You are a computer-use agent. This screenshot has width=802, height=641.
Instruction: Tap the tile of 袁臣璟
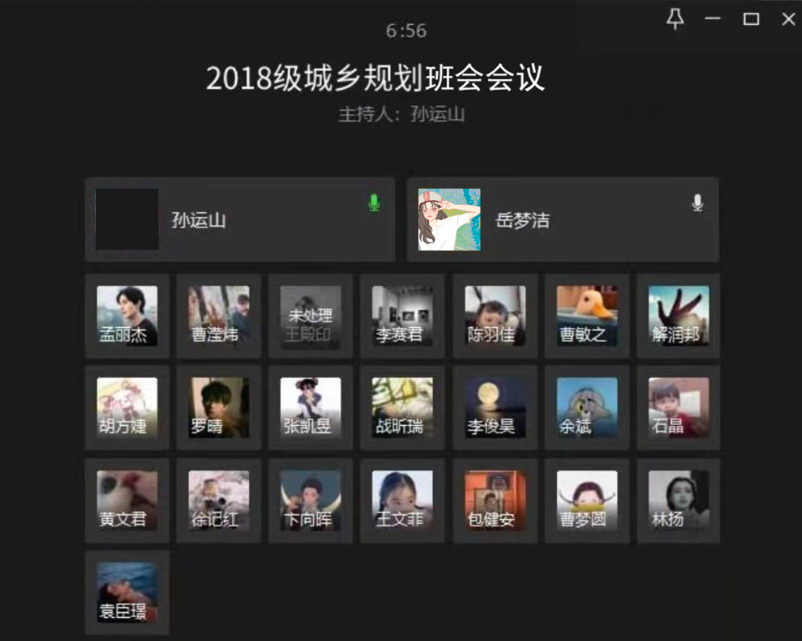pos(127,592)
